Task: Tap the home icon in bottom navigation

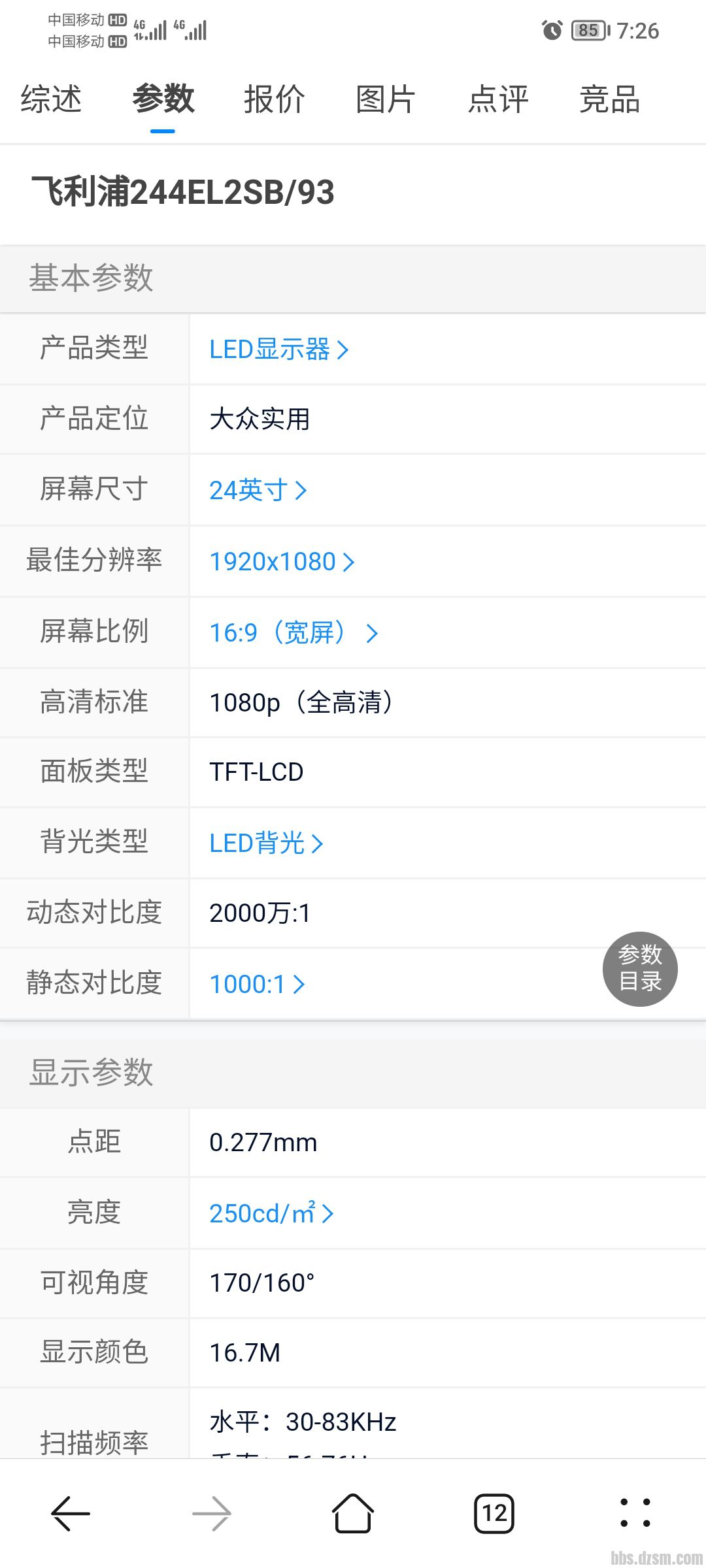Action: tap(353, 1512)
